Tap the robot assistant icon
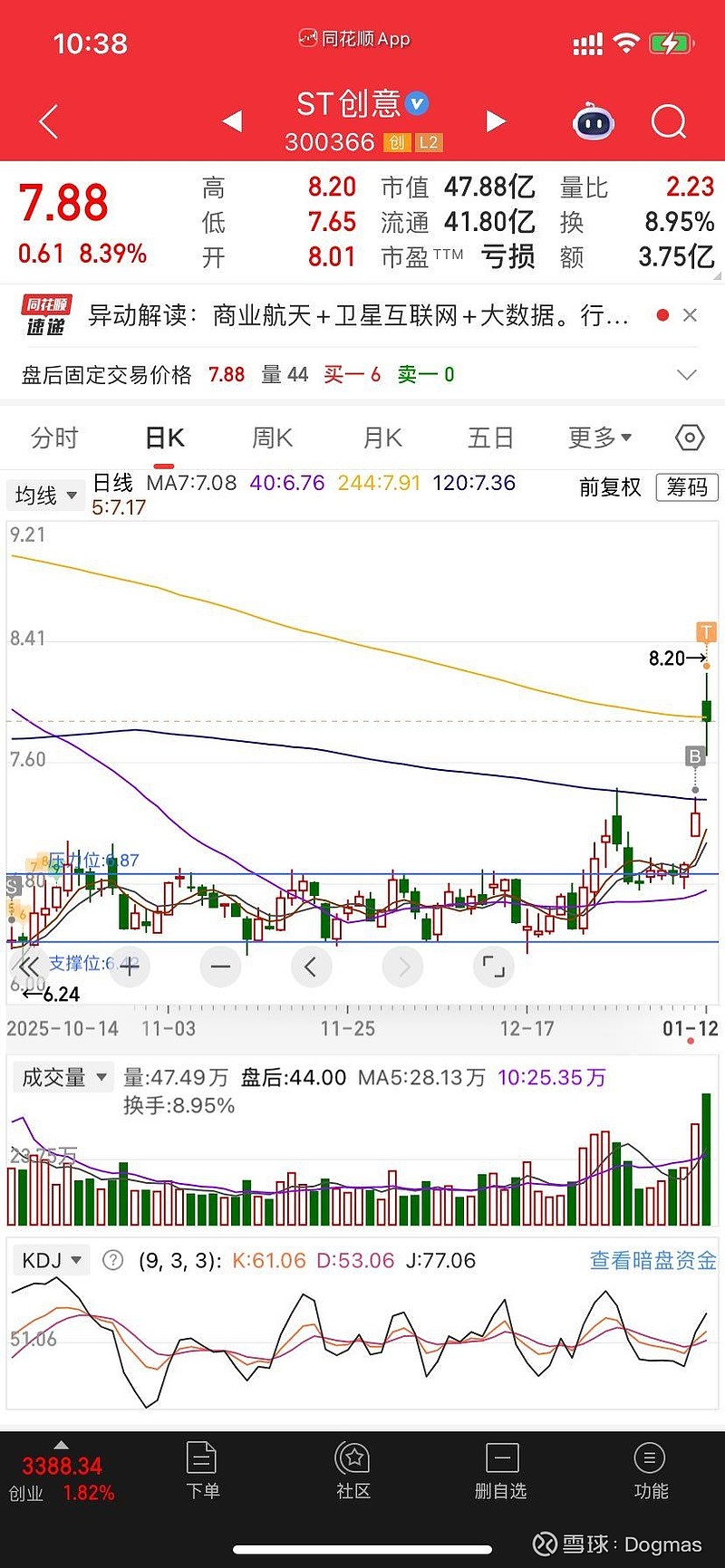This screenshot has height=1568, width=725. [x=594, y=122]
